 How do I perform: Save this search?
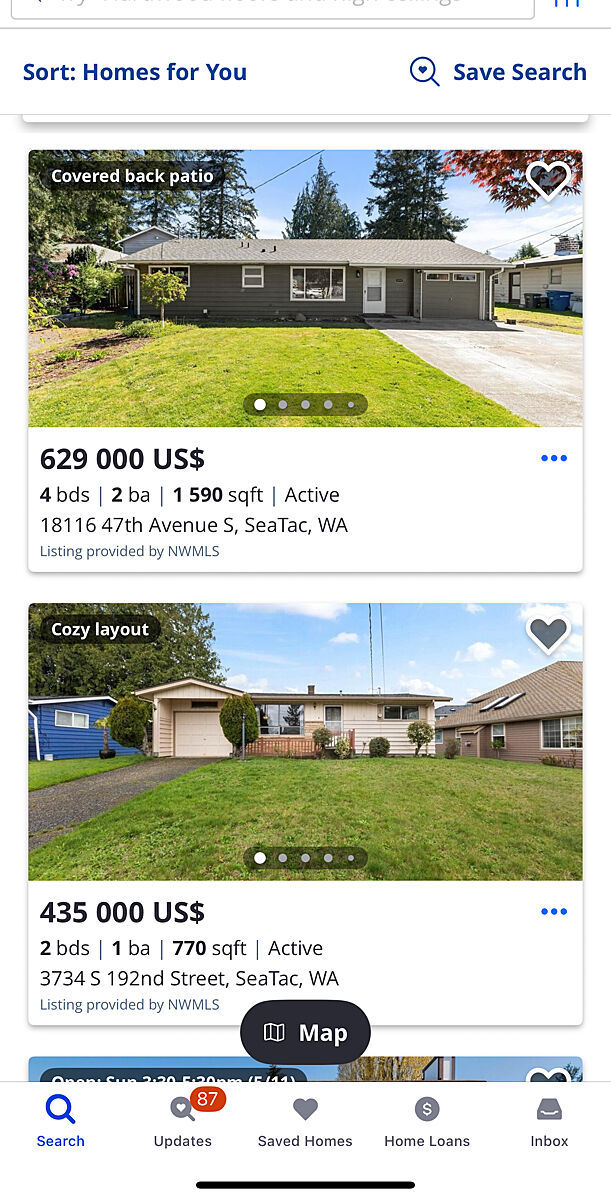click(x=498, y=72)
